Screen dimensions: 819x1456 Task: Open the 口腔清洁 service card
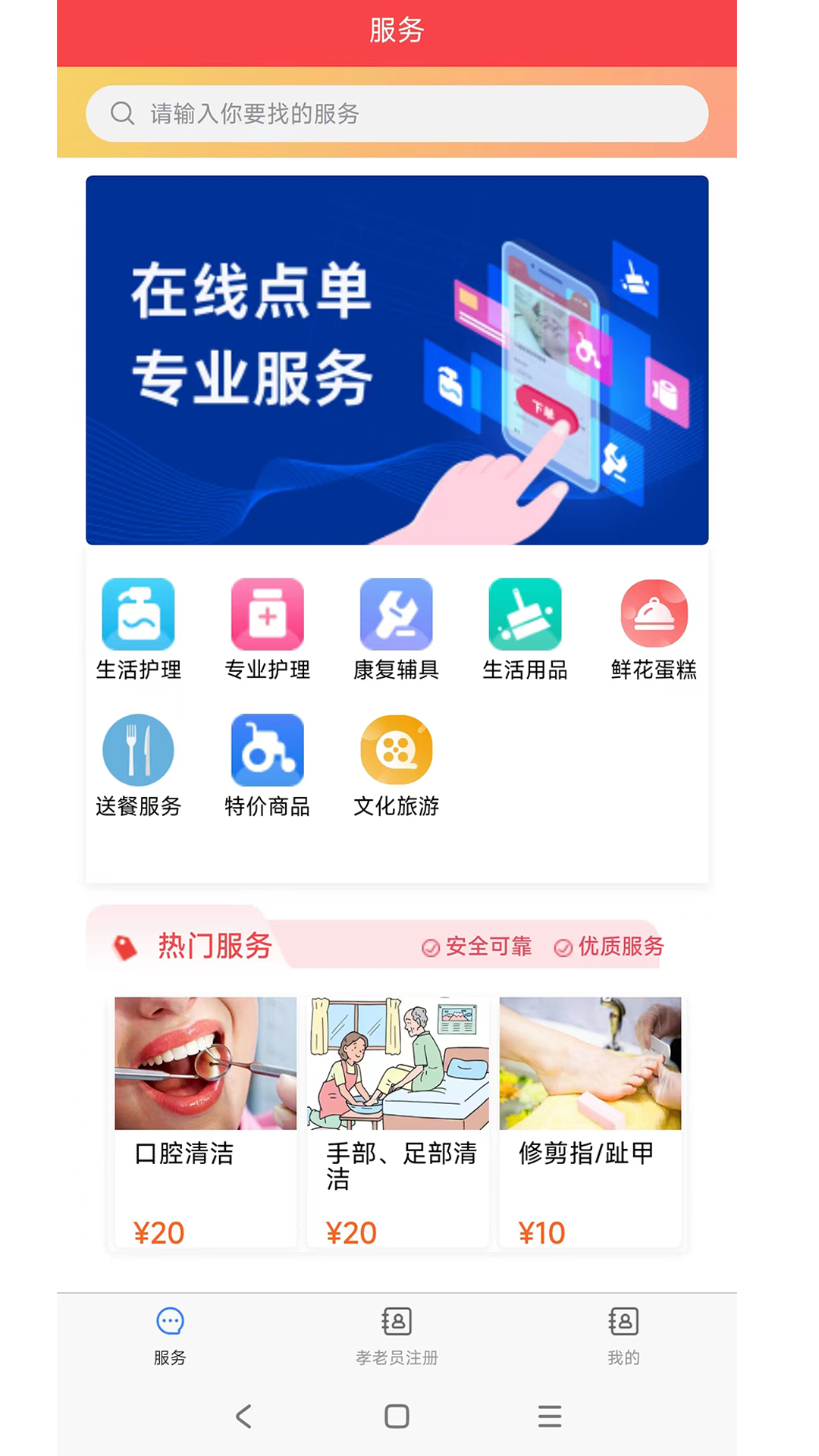206,1122
